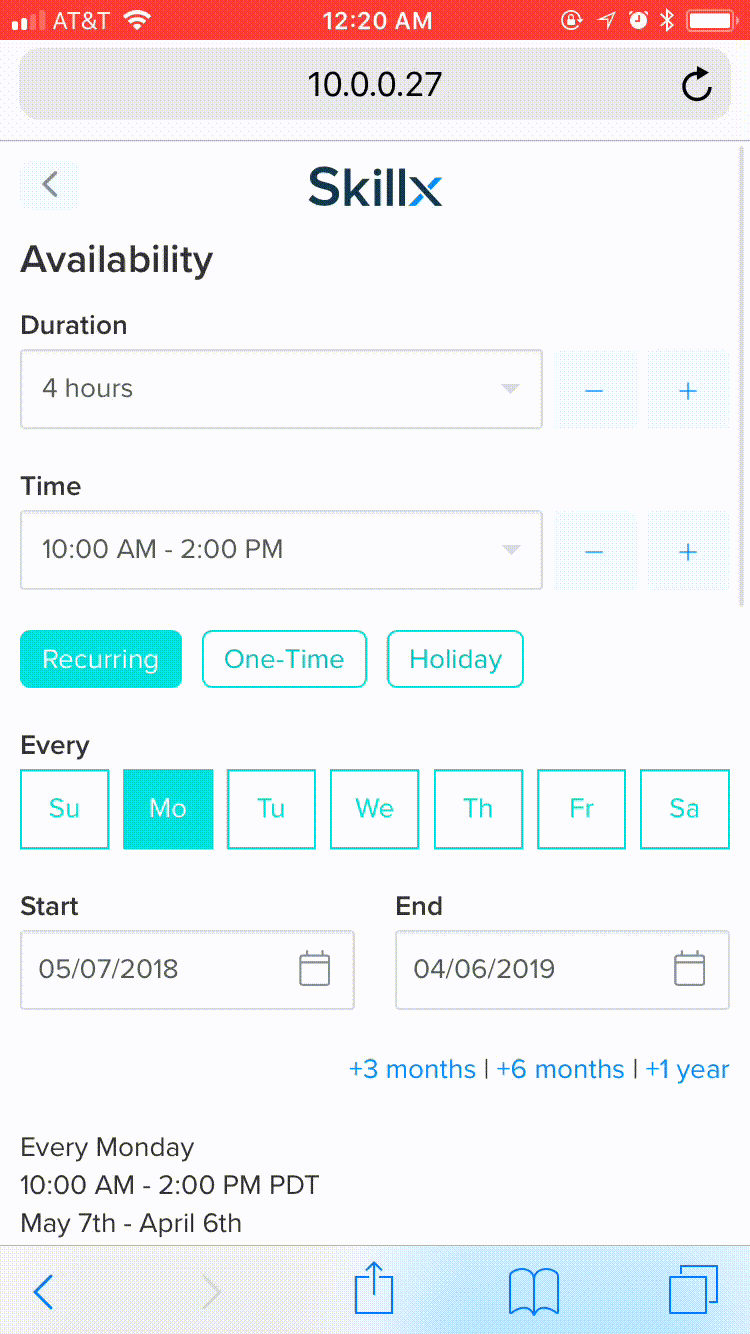Viewport: 750px width, 1334px height.
Task: Tap the back arrow near the Skillx logo
Action: point(48,184)
